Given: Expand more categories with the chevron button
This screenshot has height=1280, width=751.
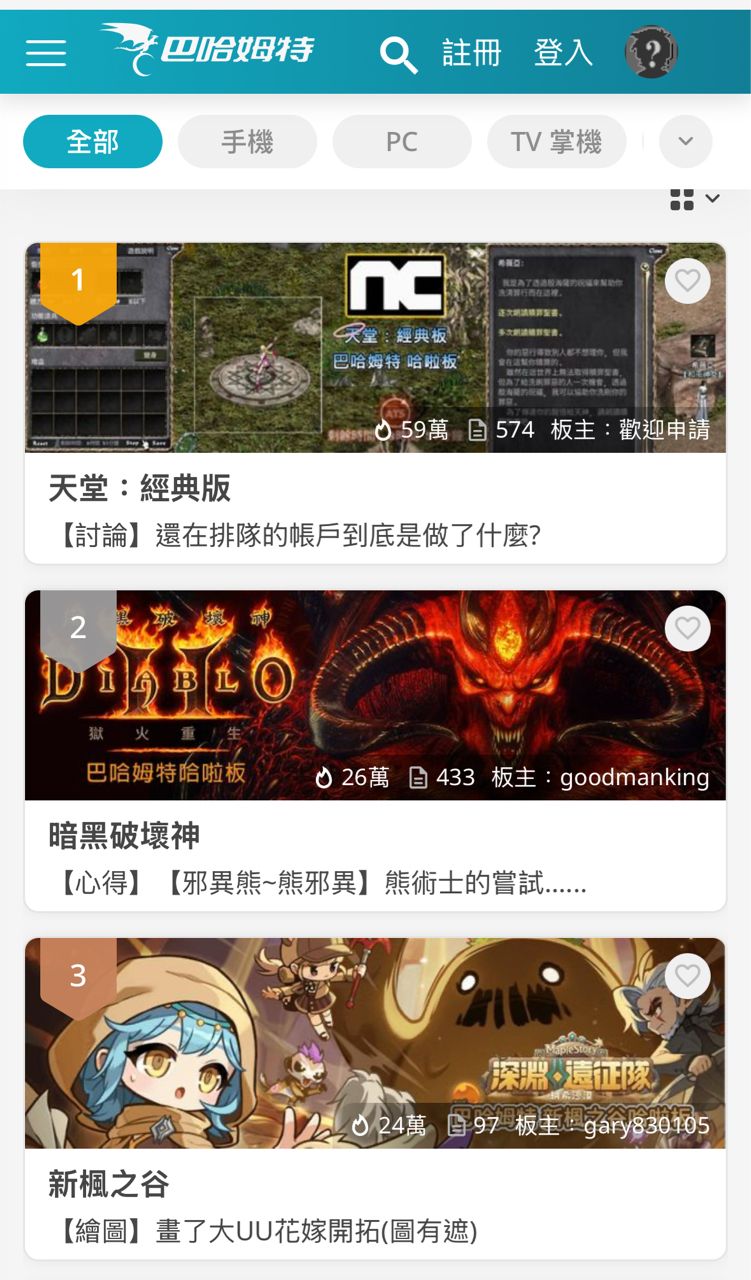Looking at the screenshot, I should click(685, 142).
